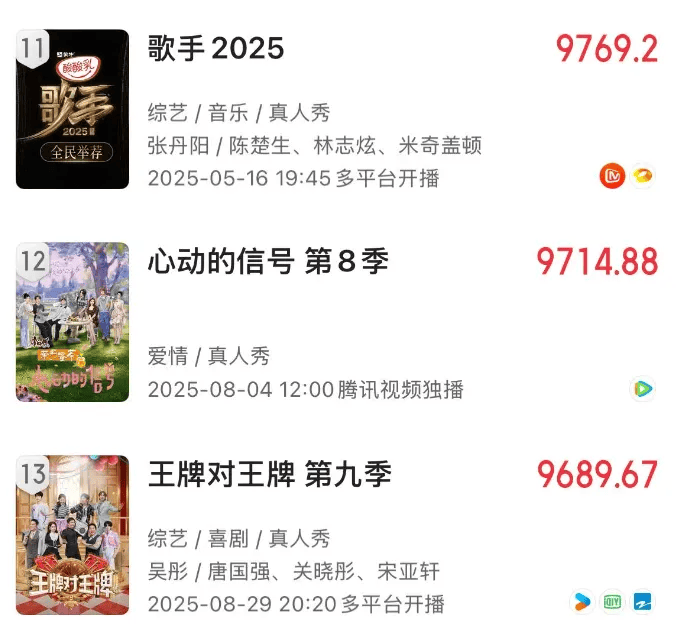Open 心动的信号 第8季 details

click(267, 262)
